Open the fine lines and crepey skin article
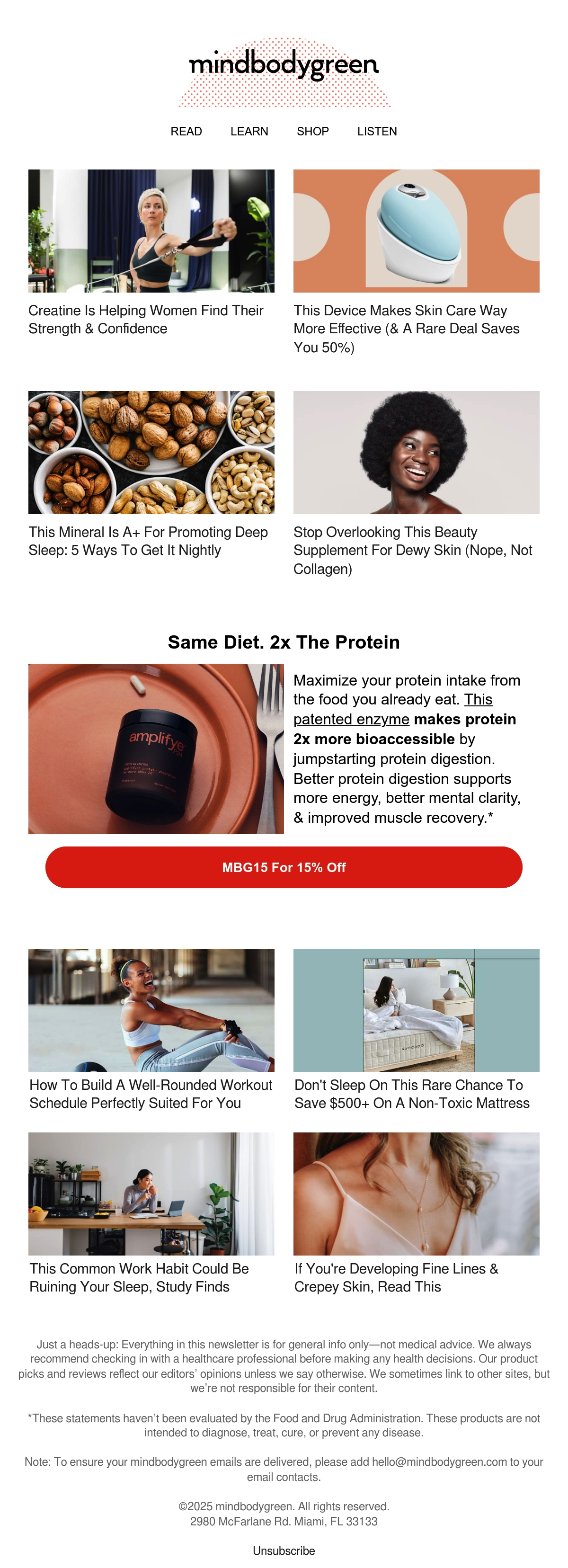568x1568 pixels. point(396,1278)
